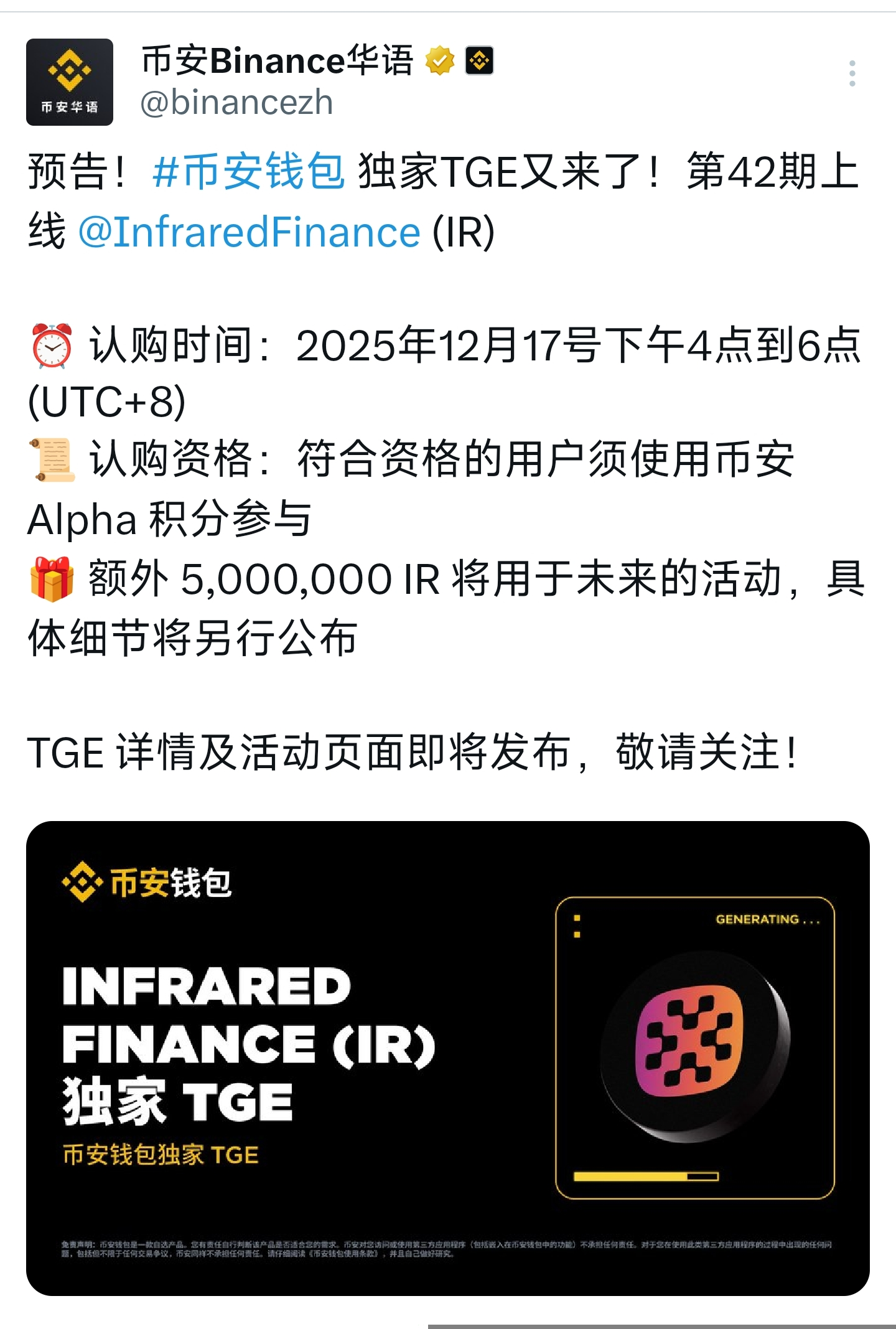
Task: Open the Infrared Finance TGE image
Action: tap(447, 1058)
